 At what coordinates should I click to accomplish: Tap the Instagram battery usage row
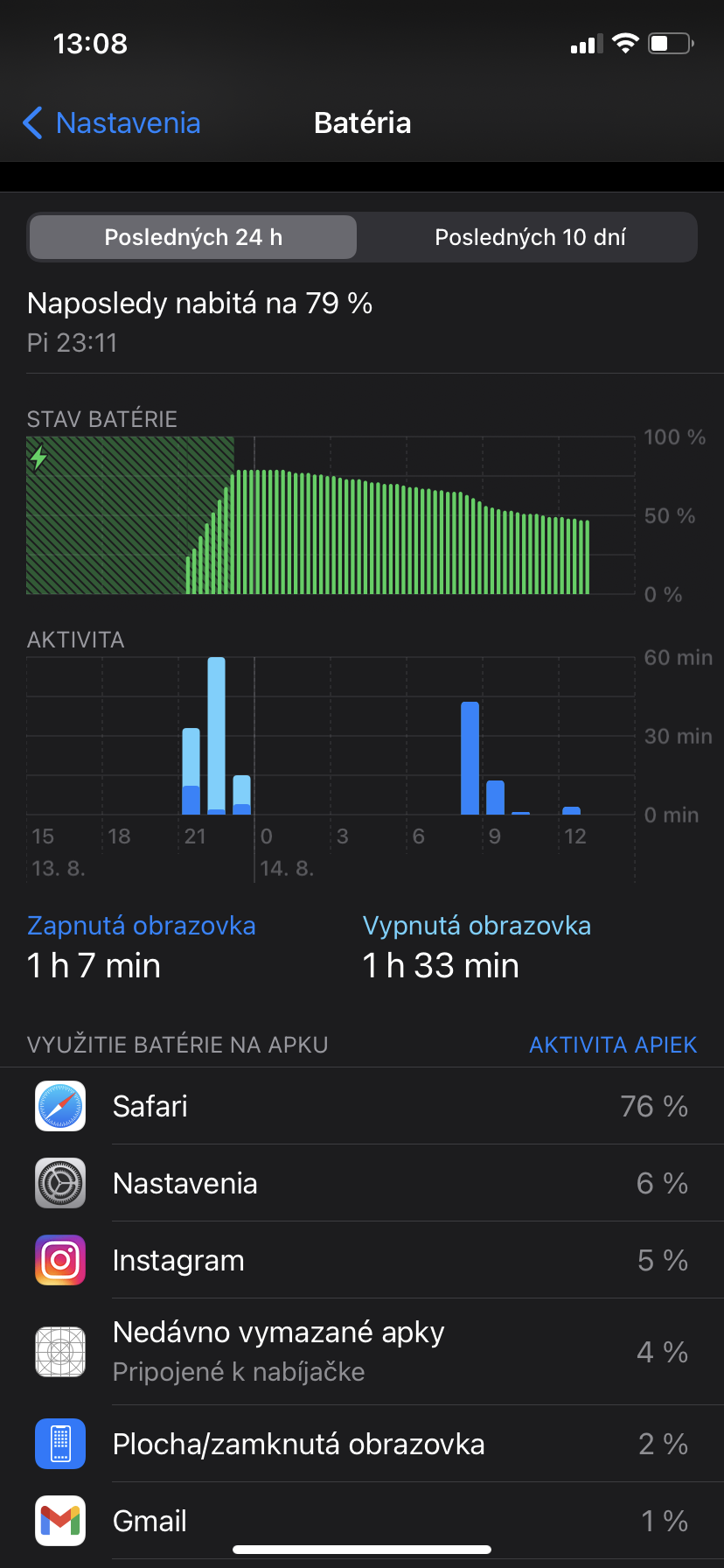(x=362, y=1260)
